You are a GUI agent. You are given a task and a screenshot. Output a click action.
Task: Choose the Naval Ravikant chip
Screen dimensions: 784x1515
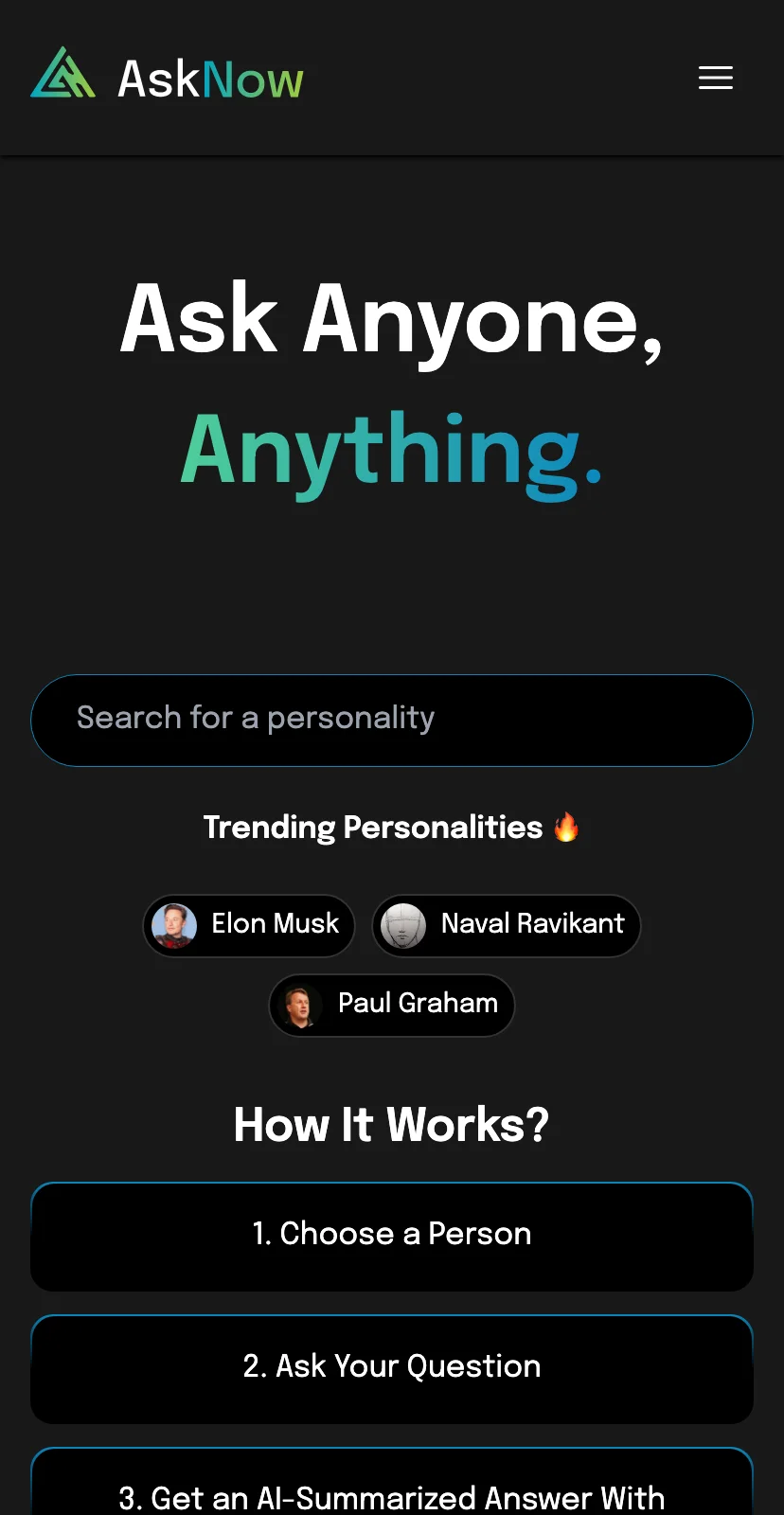point(507,925)
